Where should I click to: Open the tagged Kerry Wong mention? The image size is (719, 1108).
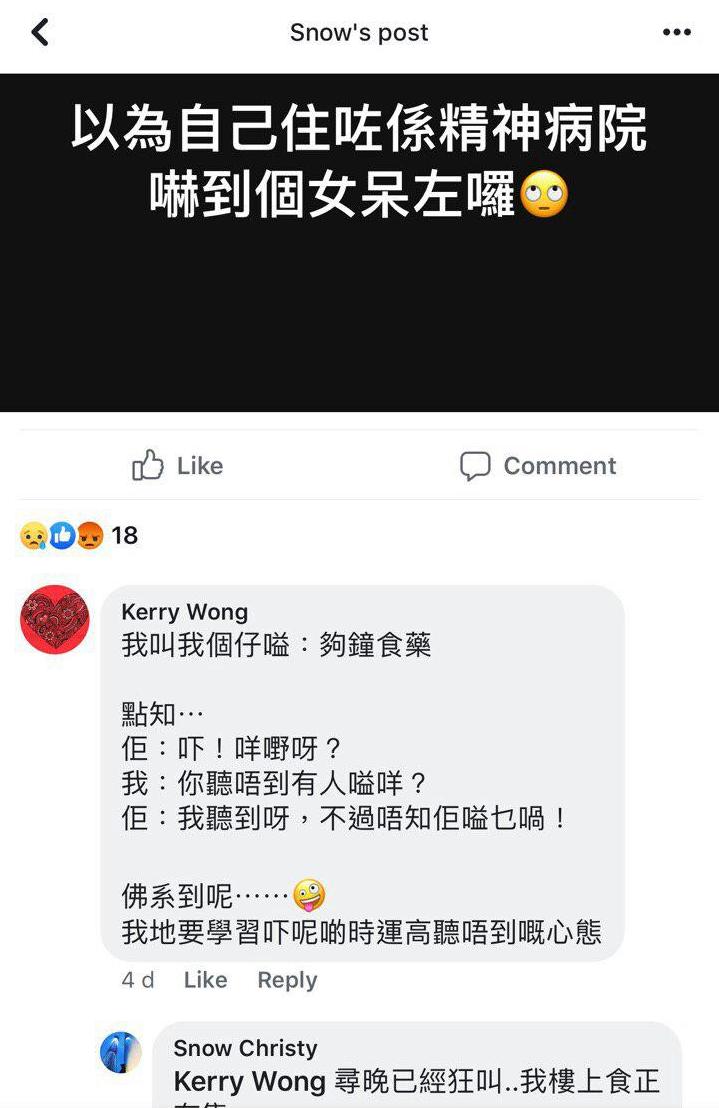click(250, 1082)
